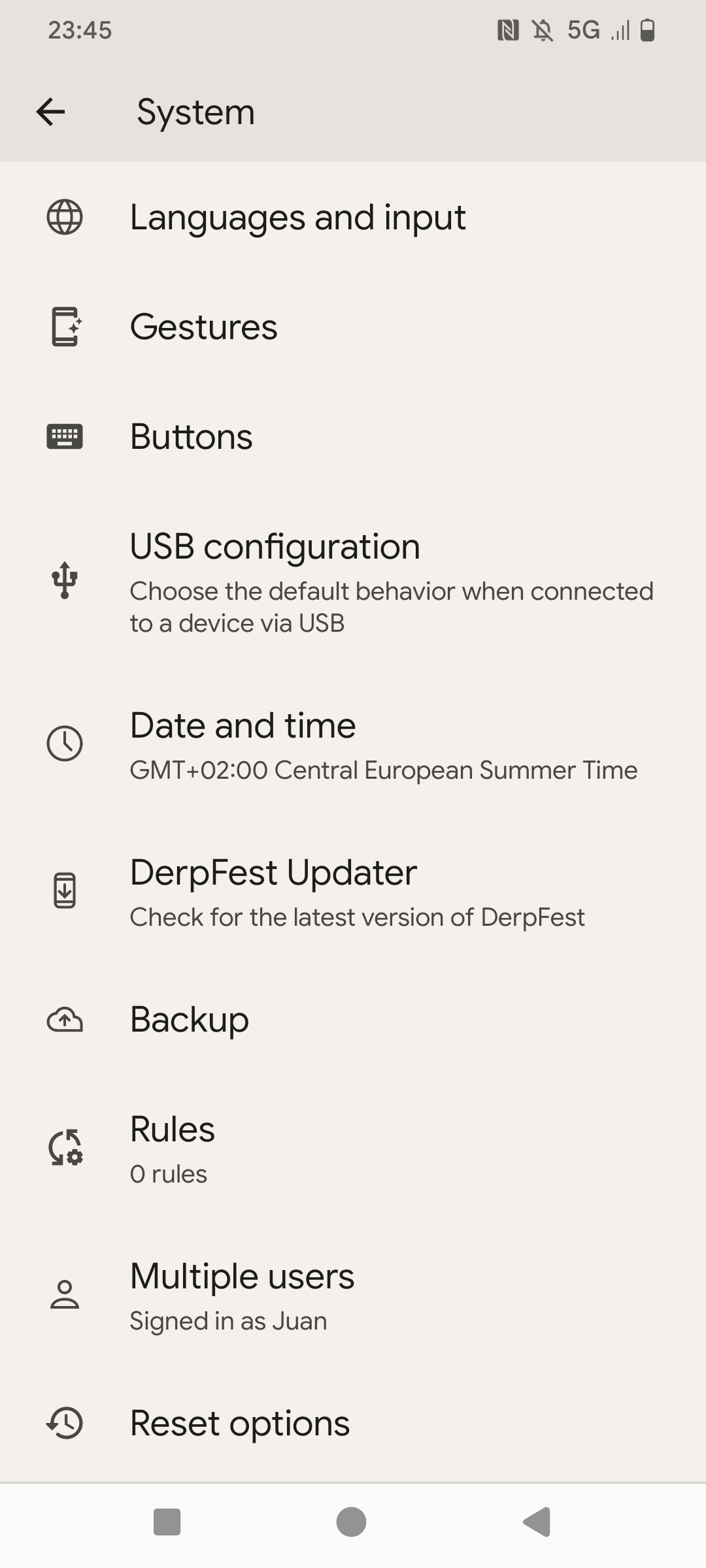
Task: Open Languages and input settings
Action: [x=297, y=218]
